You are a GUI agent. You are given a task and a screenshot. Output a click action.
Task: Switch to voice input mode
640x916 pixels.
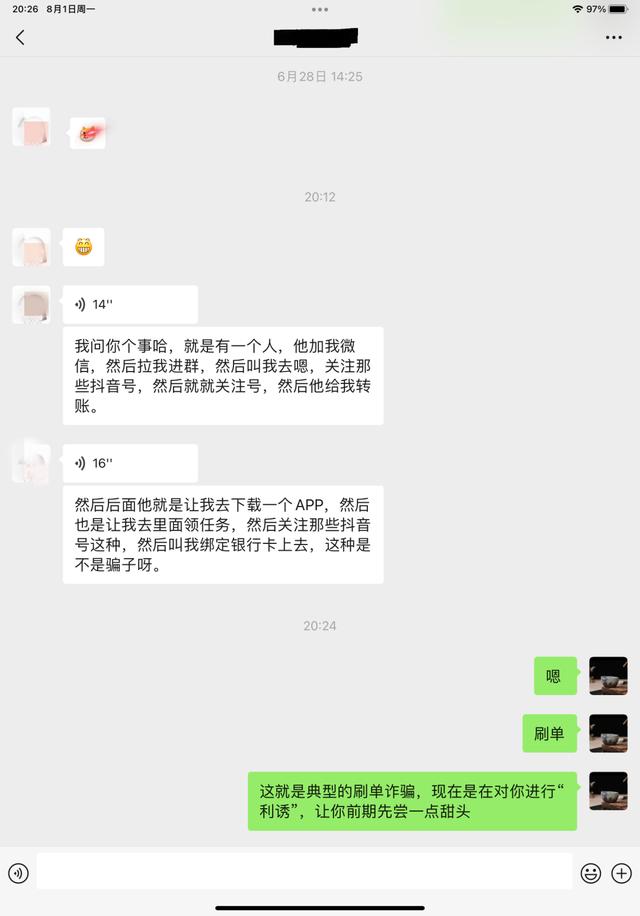point(18,872)
